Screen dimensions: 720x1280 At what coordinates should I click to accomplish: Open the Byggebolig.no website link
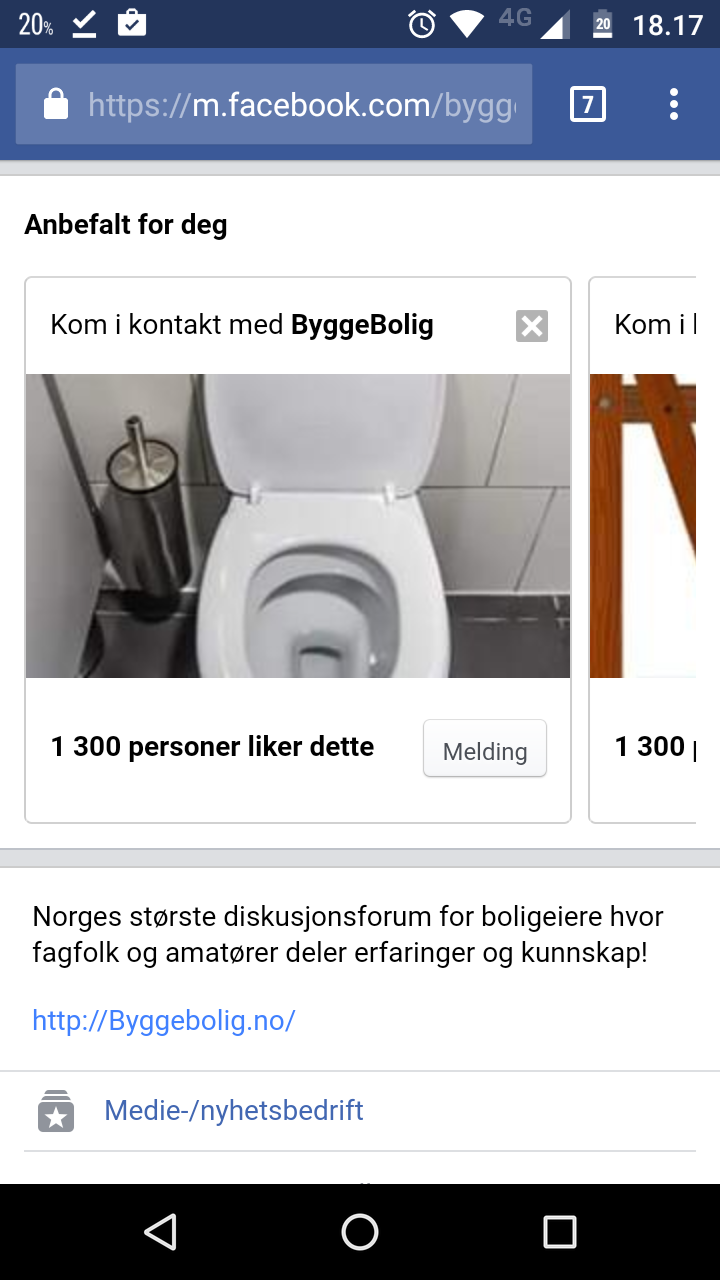click(x=164, y=1020)
